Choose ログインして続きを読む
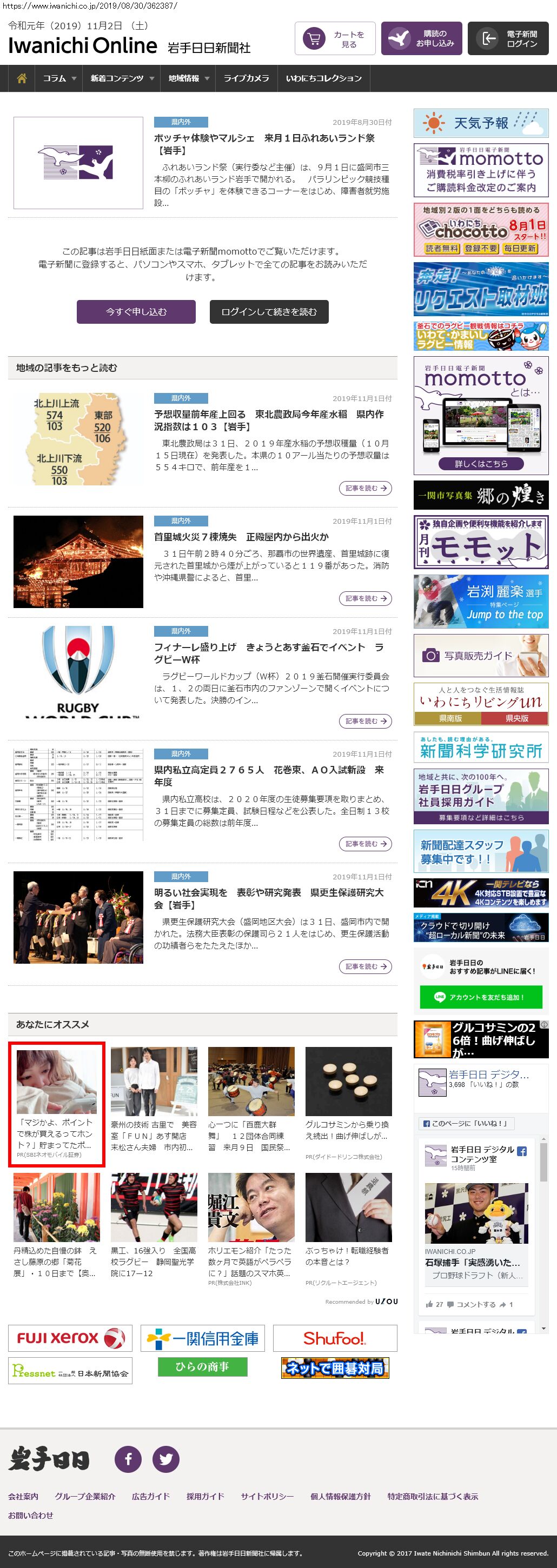The height and width of the screenshot is (1568, 557). tap(268, 312)
